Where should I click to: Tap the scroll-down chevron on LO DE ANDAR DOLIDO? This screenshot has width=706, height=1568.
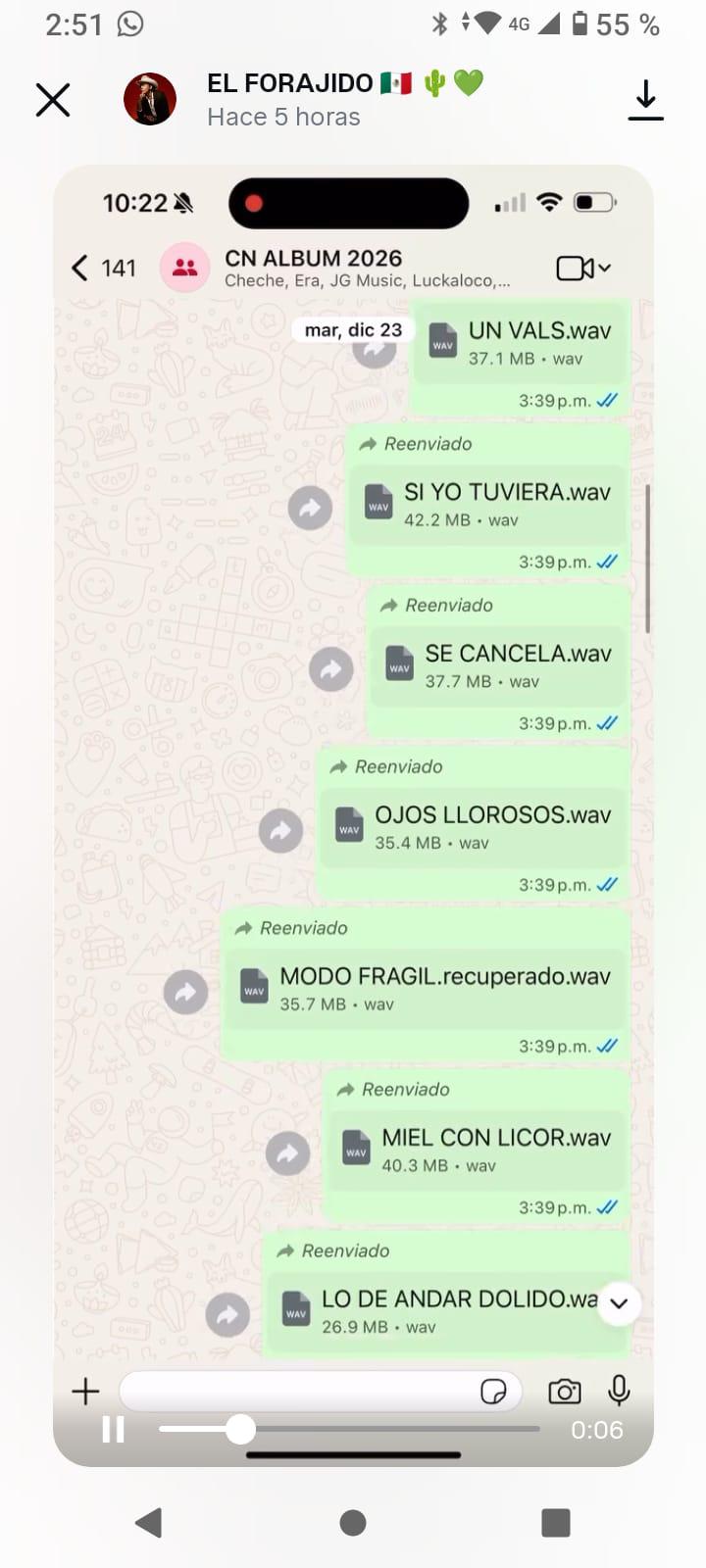619,1304
